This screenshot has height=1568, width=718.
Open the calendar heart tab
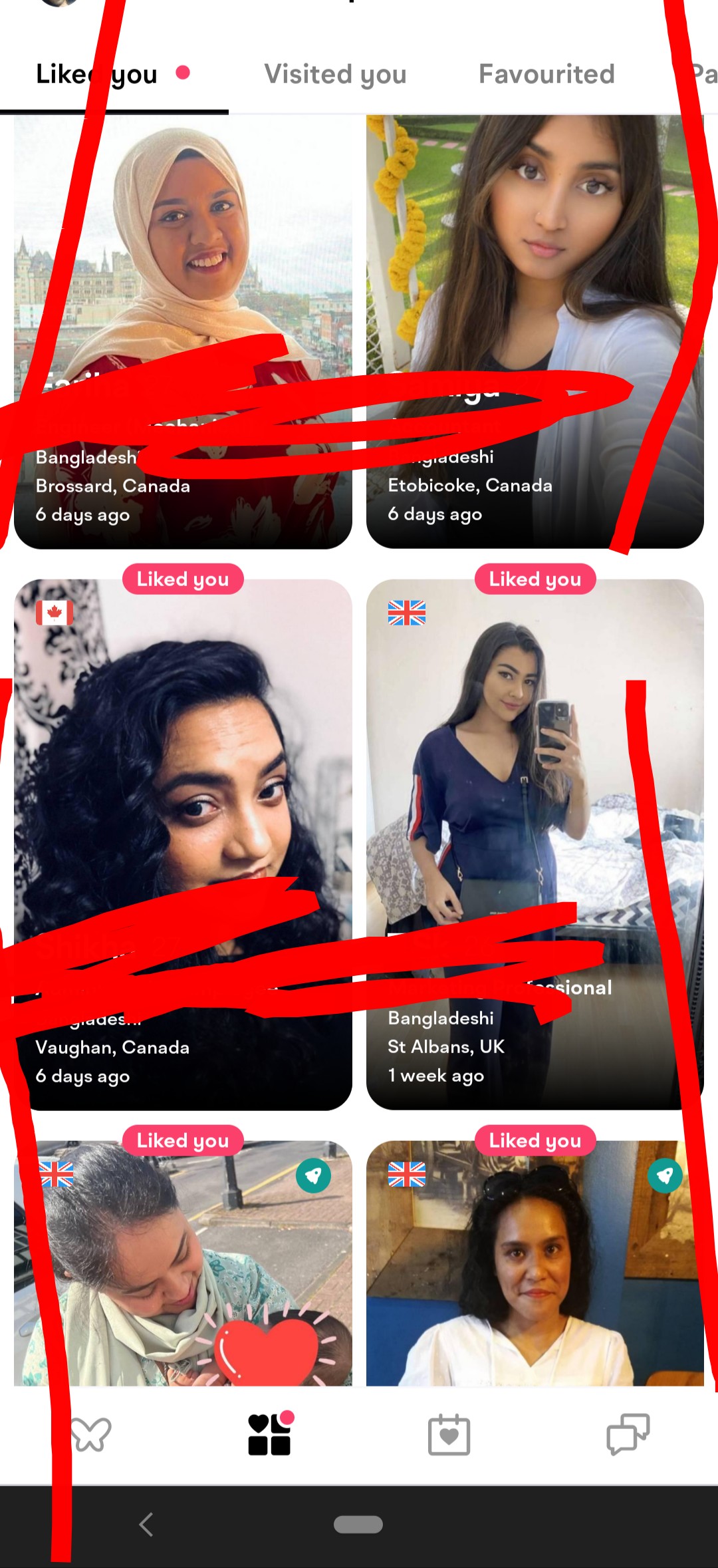coord(449,1435)
